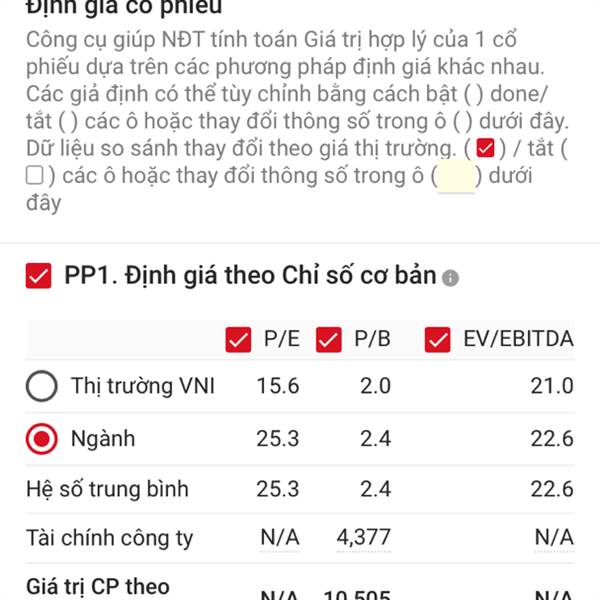The width and height of the screenshot is (600, 600).
Task: Select the Ngành radio button
Action: 42,439
